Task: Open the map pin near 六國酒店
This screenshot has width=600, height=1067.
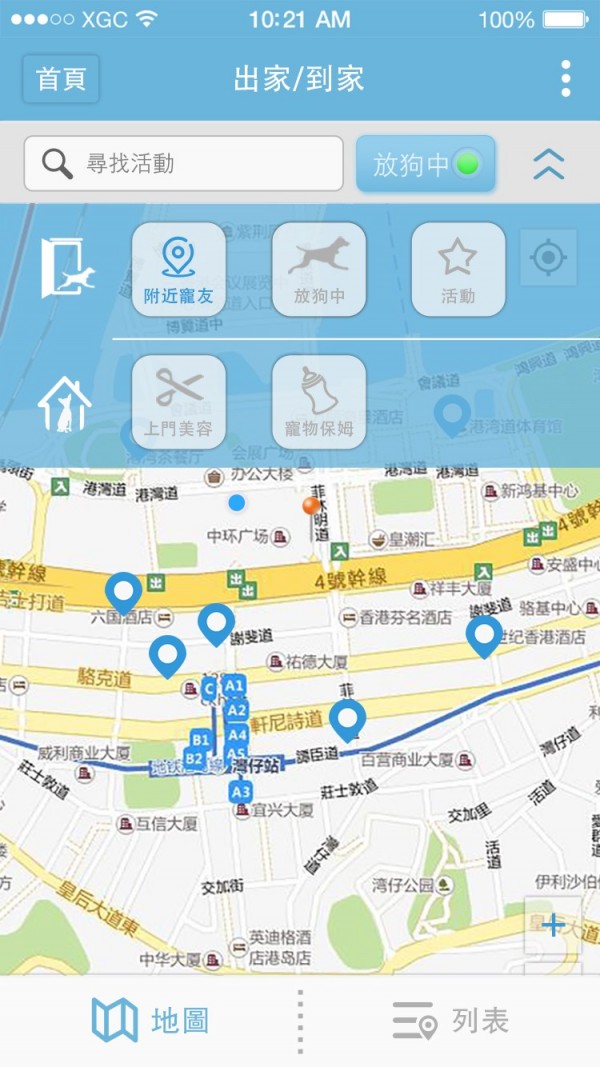Action: pos(124,592)
